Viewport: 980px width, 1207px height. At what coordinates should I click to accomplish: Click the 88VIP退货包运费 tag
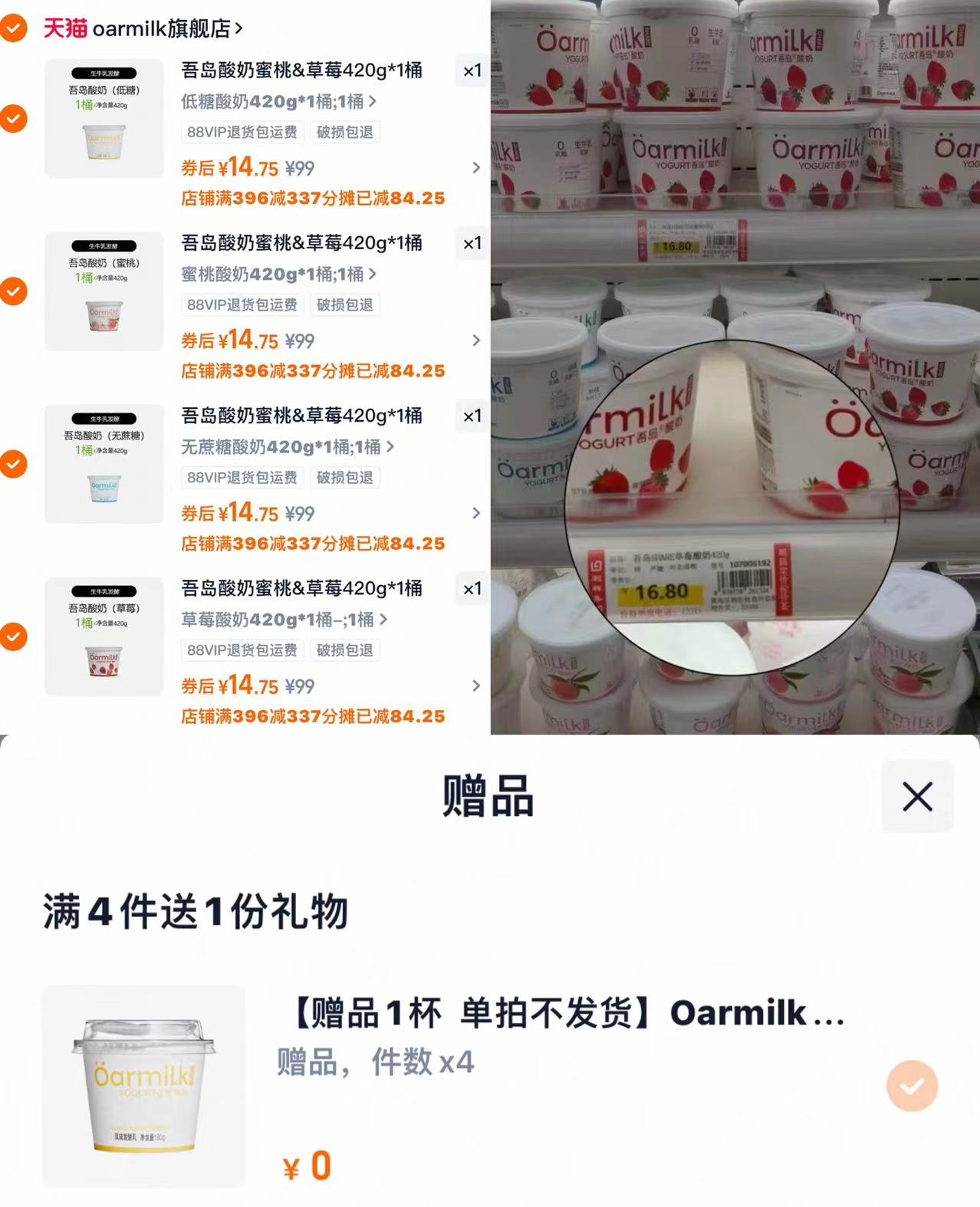pyautogui.click(x=242, y=132)
